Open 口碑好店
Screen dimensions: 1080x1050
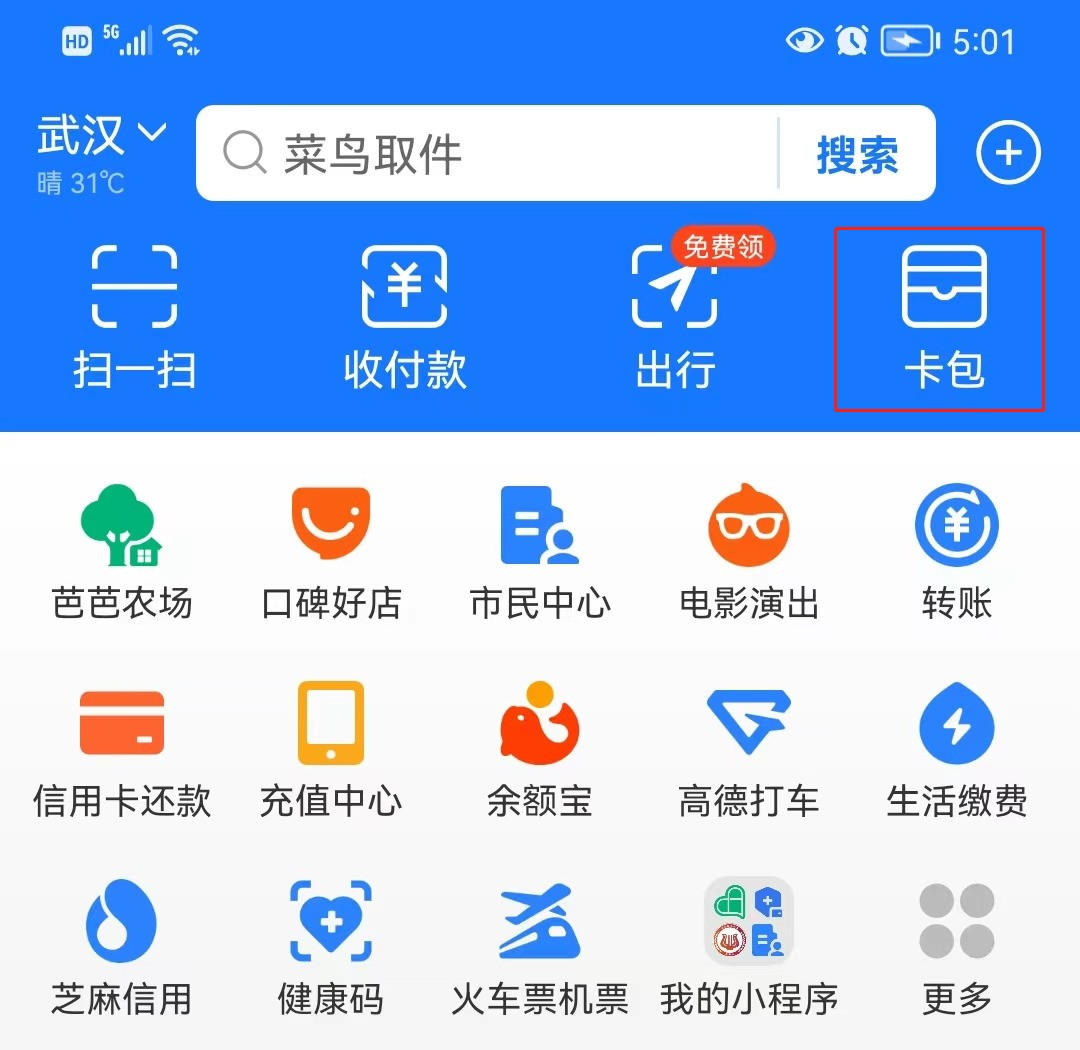[x=331, y=551]
